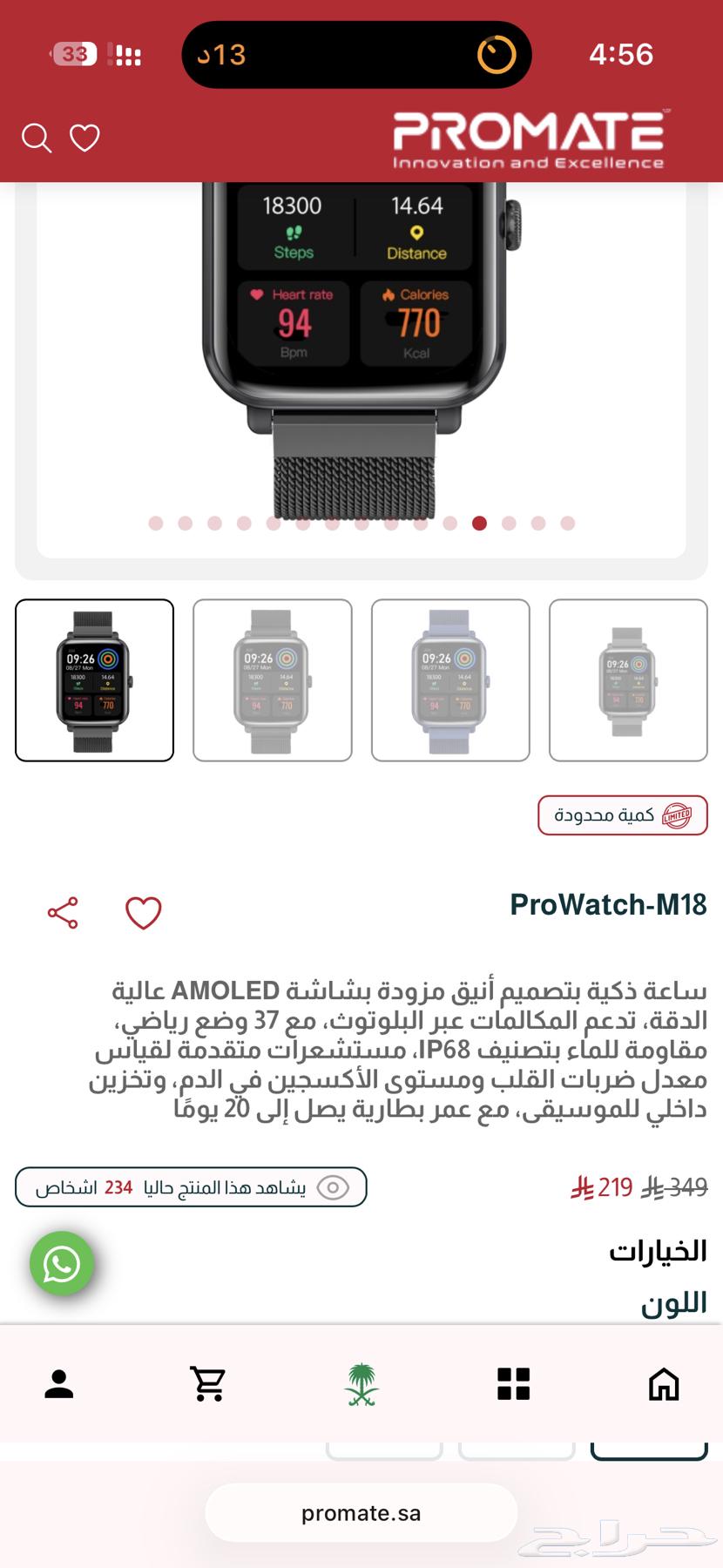Open the search icon in the header

point(36,138)
